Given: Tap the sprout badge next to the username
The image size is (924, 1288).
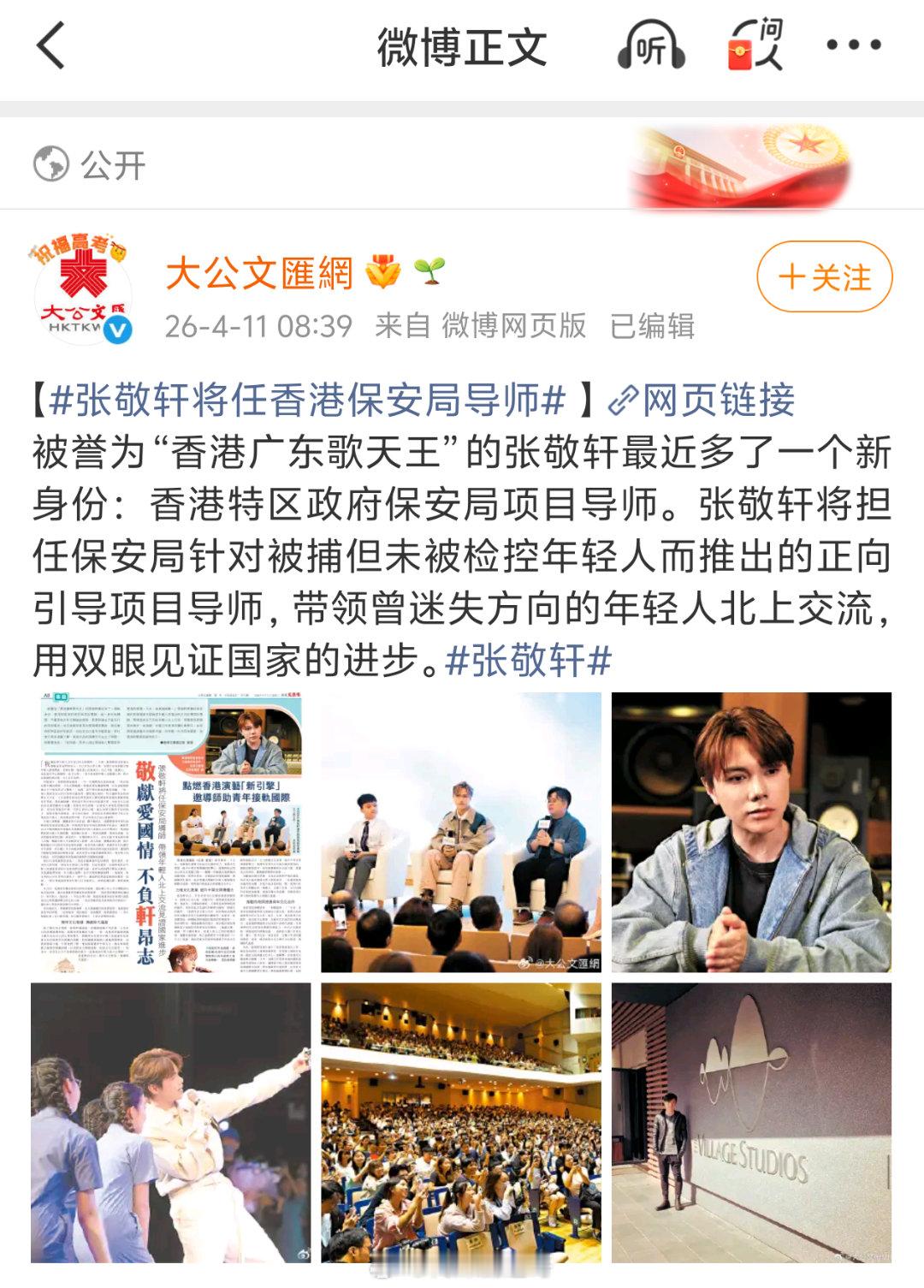Looking at the screenshot, I should point(428,270).
